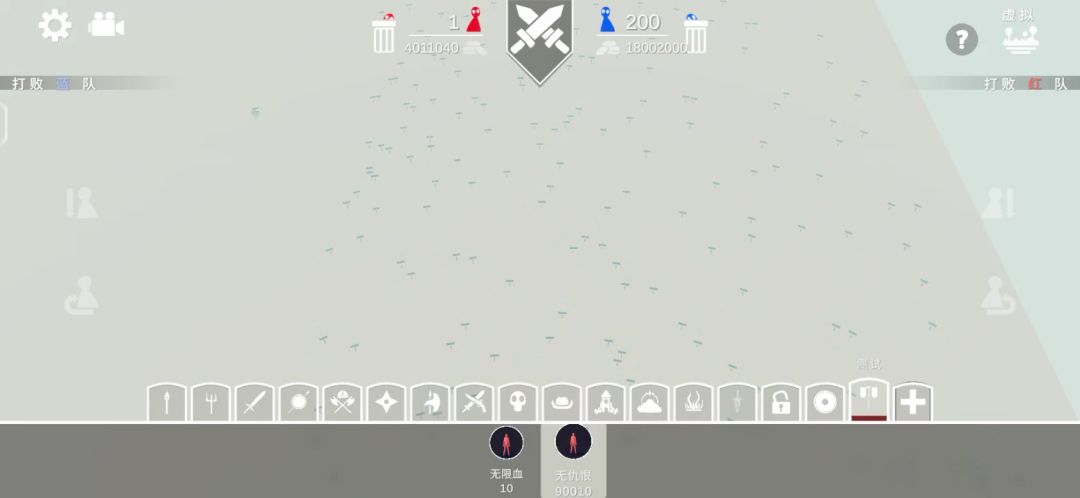Switch to the cowboy hat faction tab

(x=562, y=402)
